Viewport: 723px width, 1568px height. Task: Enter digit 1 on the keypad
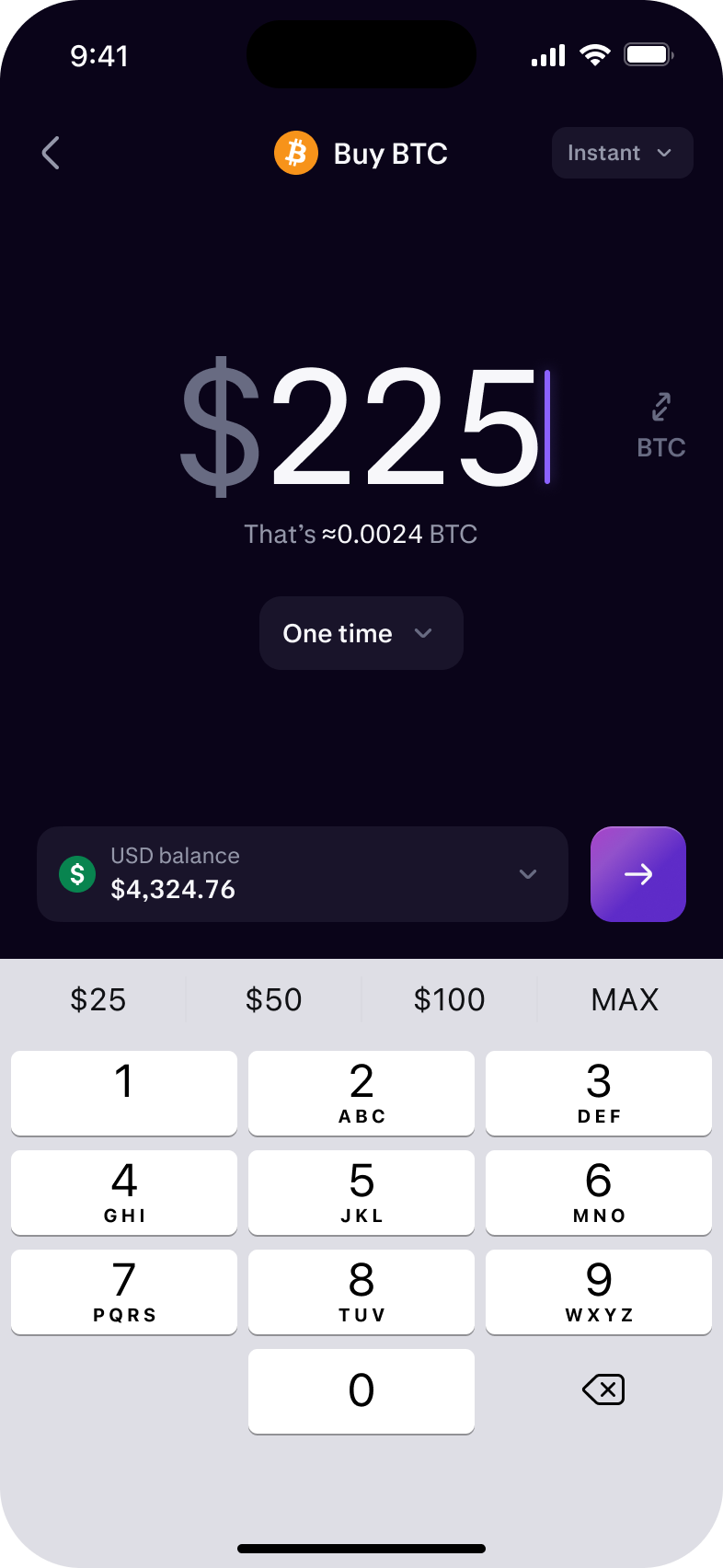point(124,1093)
